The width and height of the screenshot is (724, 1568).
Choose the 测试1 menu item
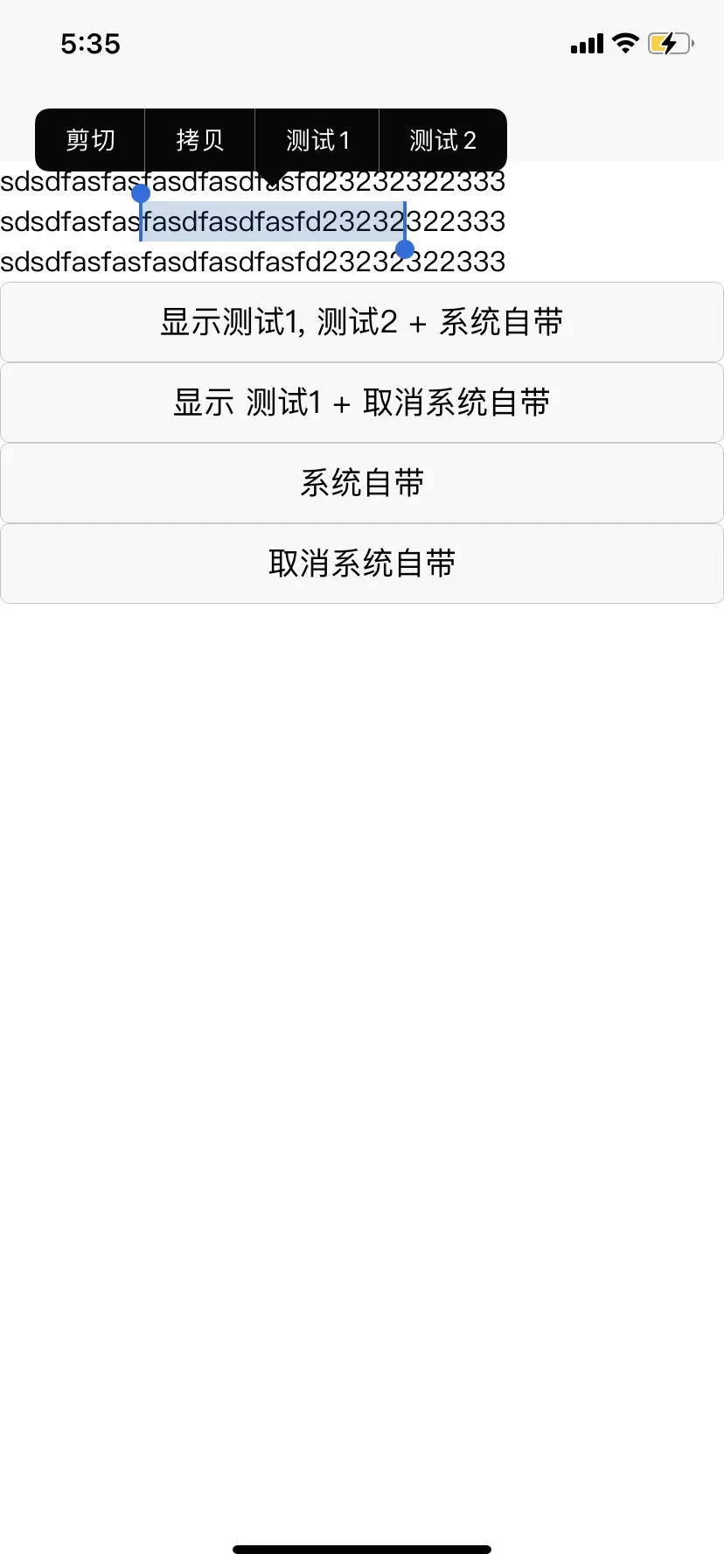click(x=317, y=140)
